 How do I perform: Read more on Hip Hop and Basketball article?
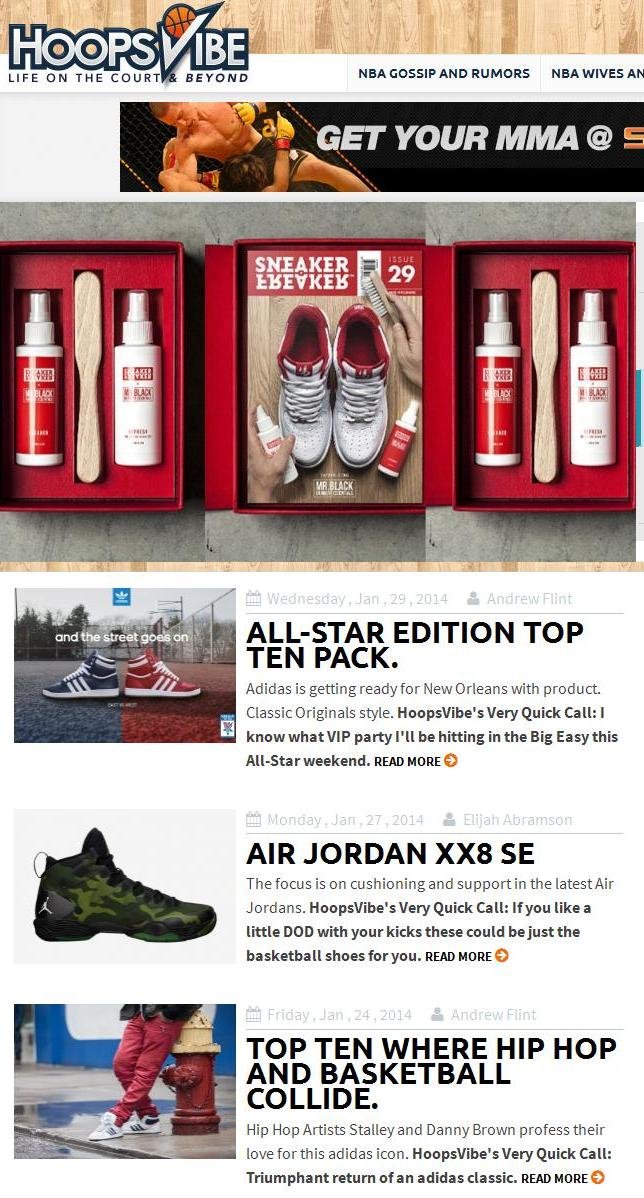(x=563, y=1178)
